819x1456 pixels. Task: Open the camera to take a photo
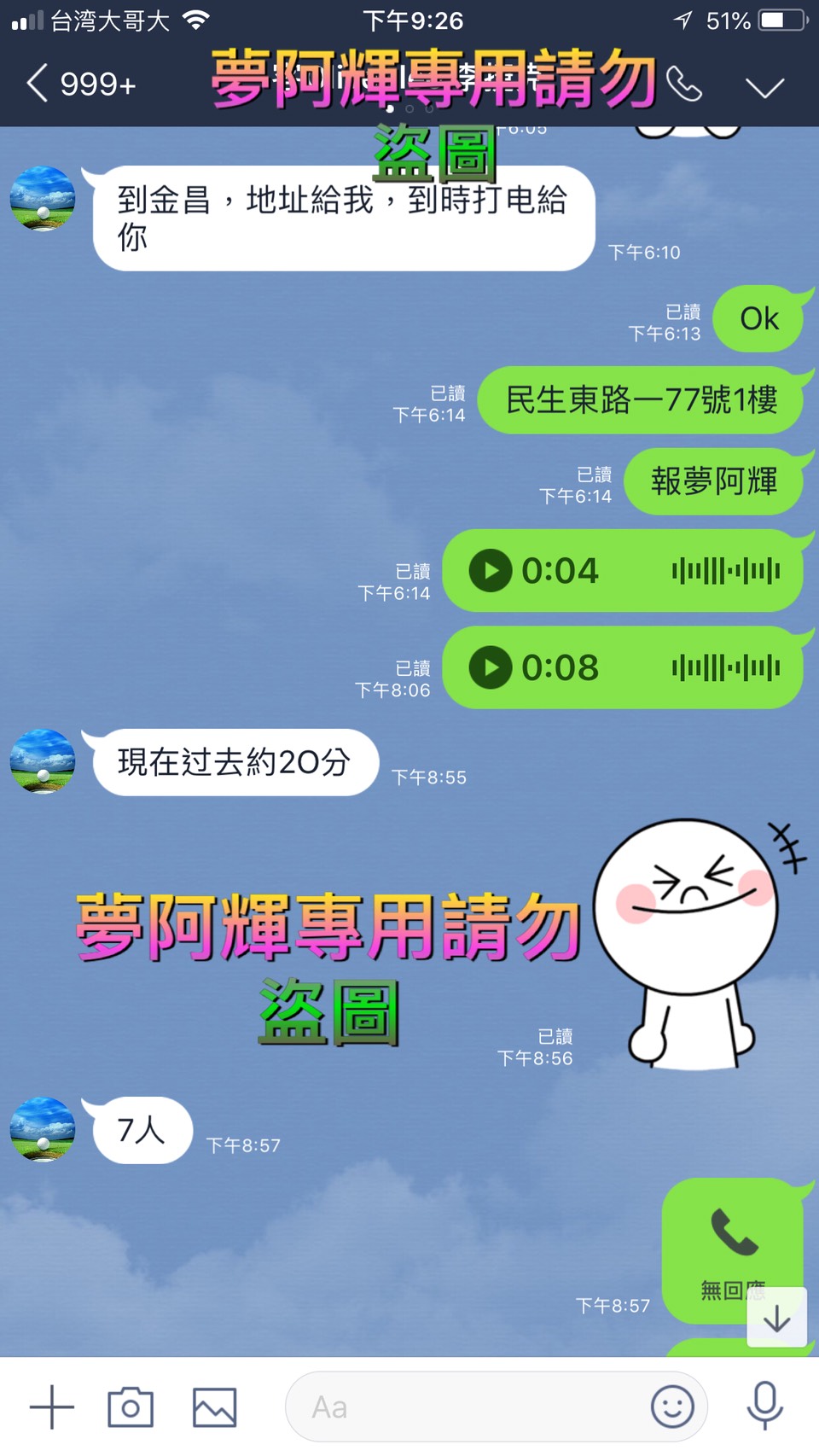coord(131,1406)
